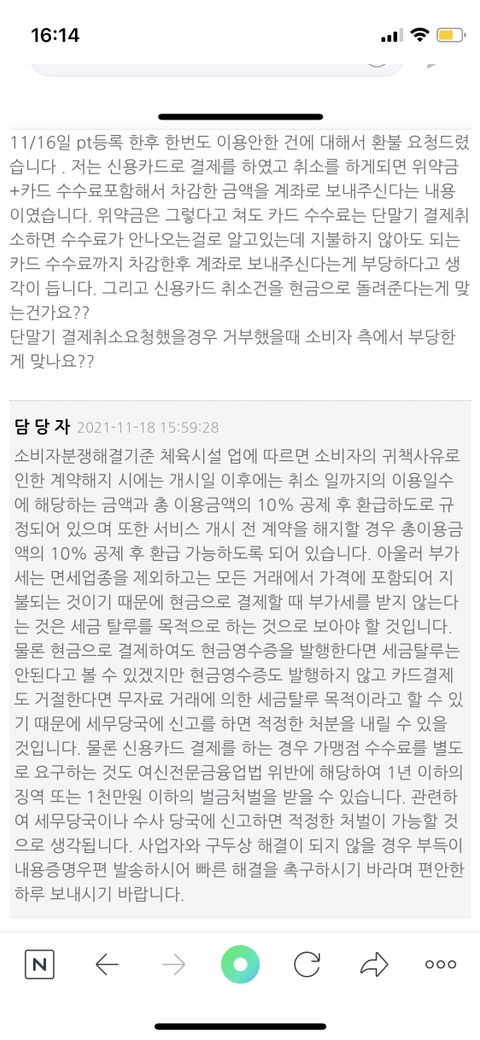Reload the current page
The height and width of the screenshot is (1040, 480).
click(307, 964)
